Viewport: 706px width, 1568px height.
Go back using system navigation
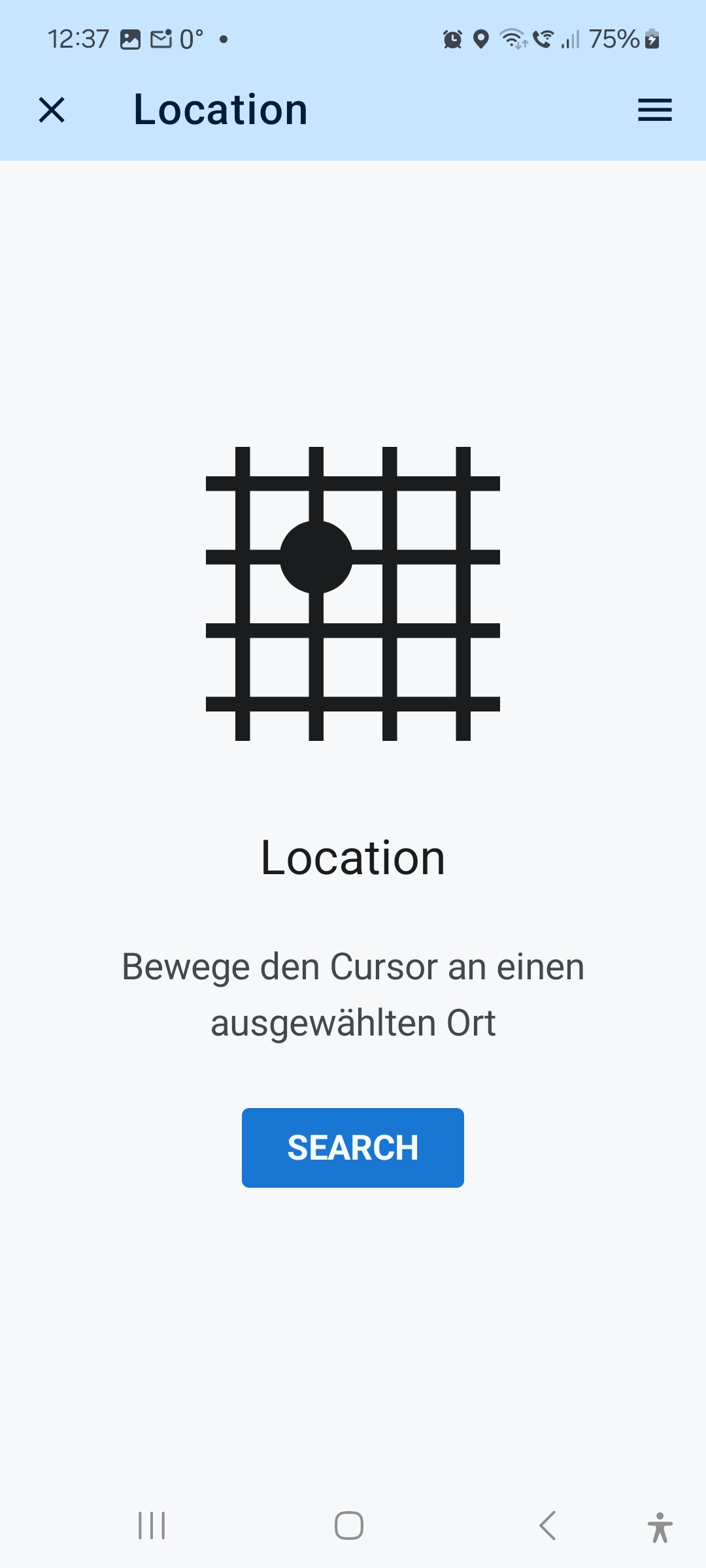(547, 1526)
